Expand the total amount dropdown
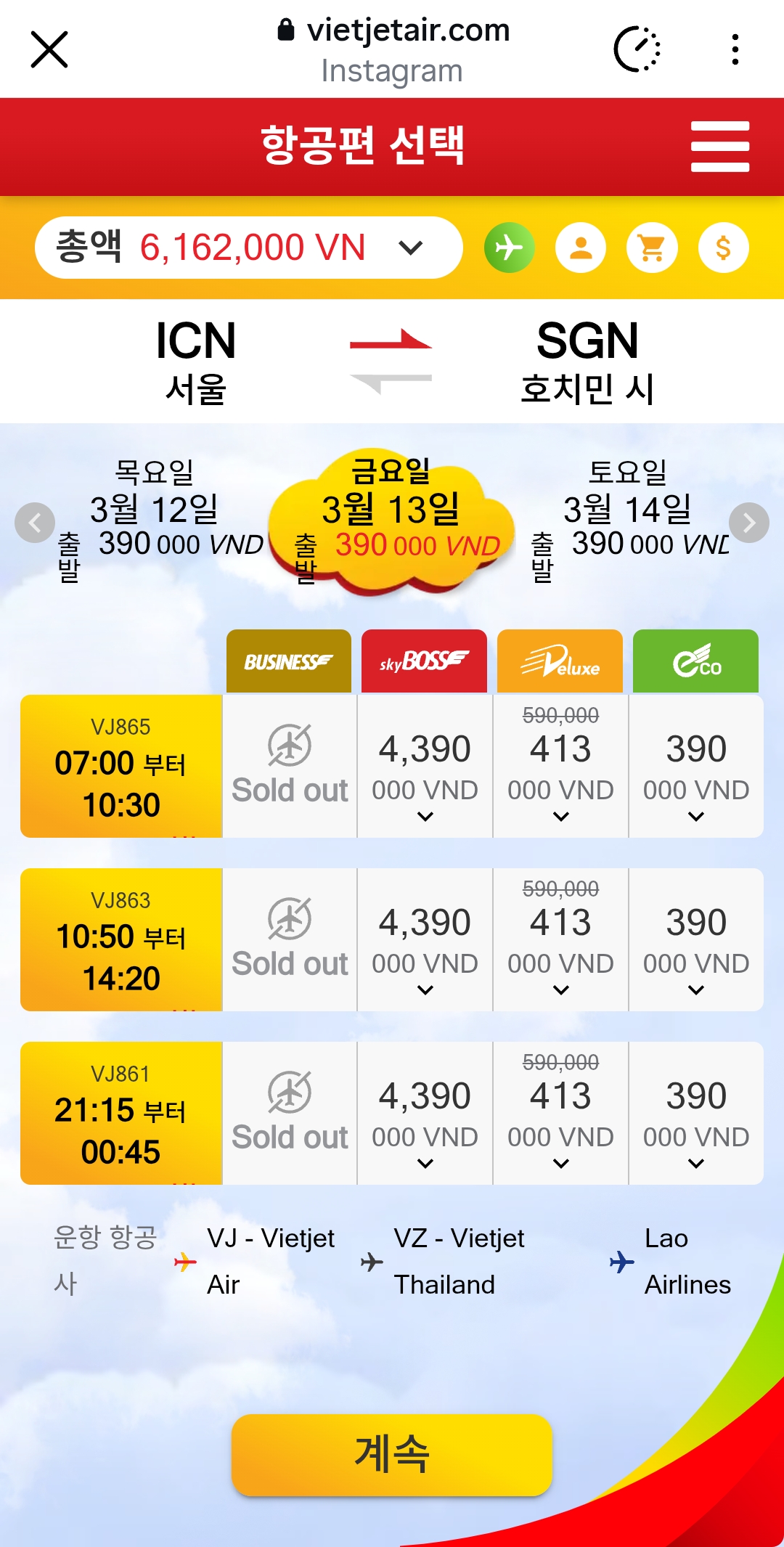This screenshot has height=1547, width=784. tap(411, 248)
